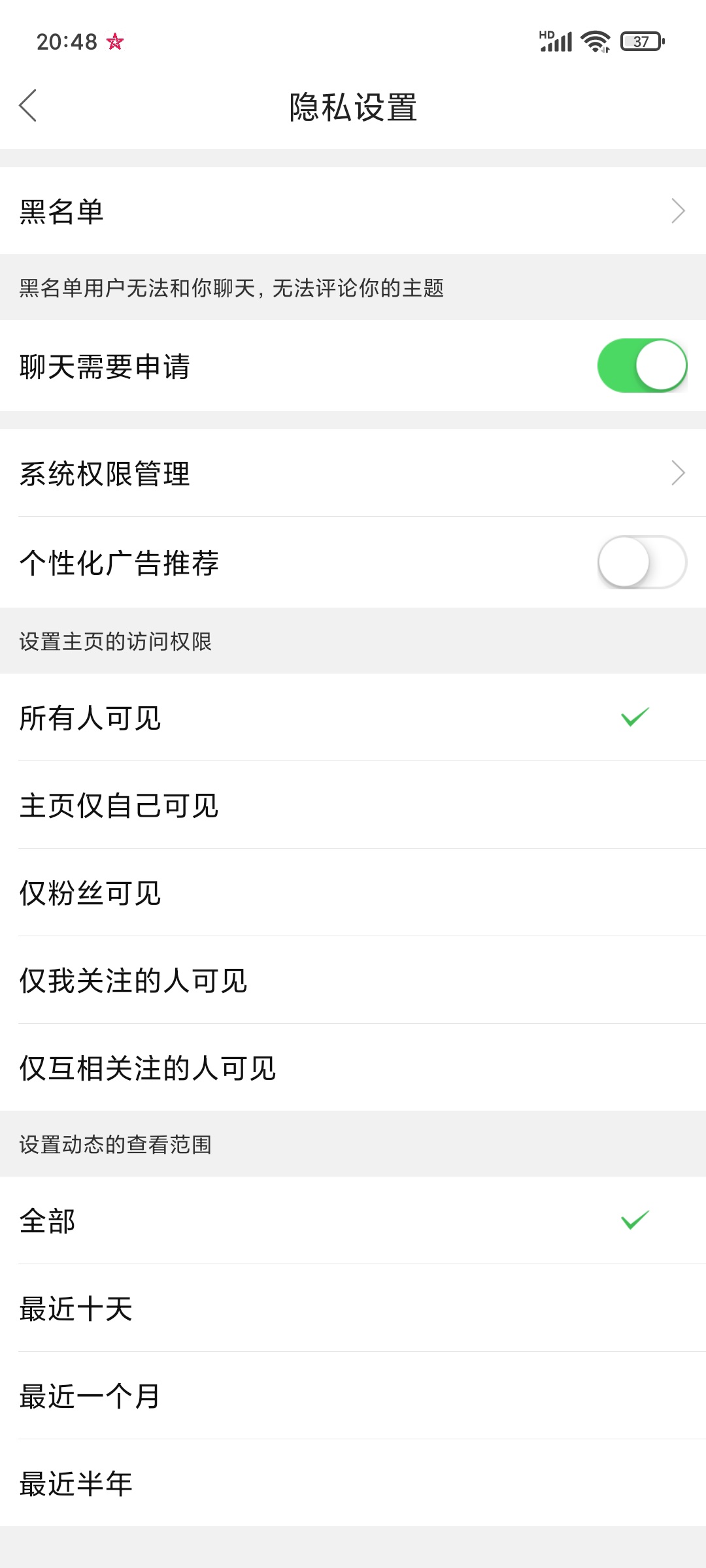Open the 黑名单 list
This screenshot has width=706, height=1568.
click(353, 211)
